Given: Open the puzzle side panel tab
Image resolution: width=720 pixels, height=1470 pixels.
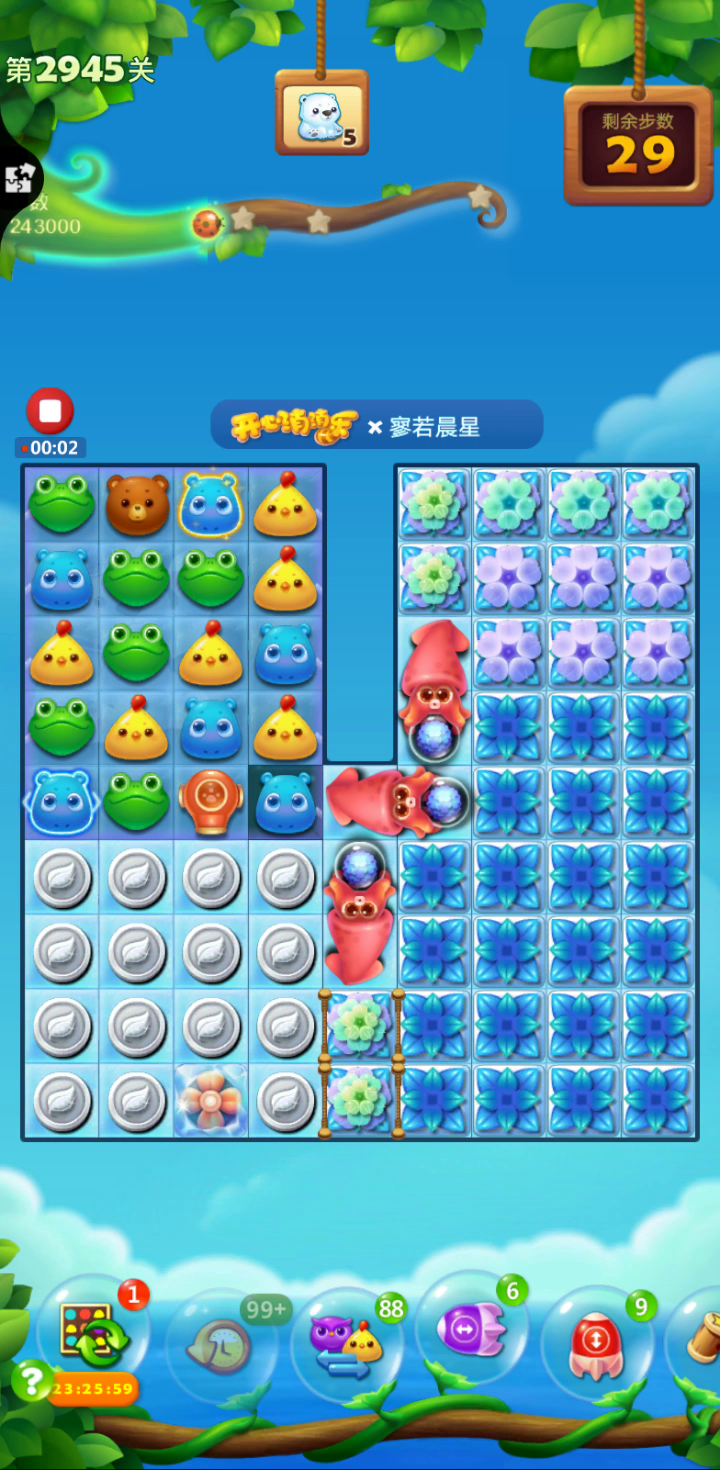Looking at the screenshot, I should 18,179.
